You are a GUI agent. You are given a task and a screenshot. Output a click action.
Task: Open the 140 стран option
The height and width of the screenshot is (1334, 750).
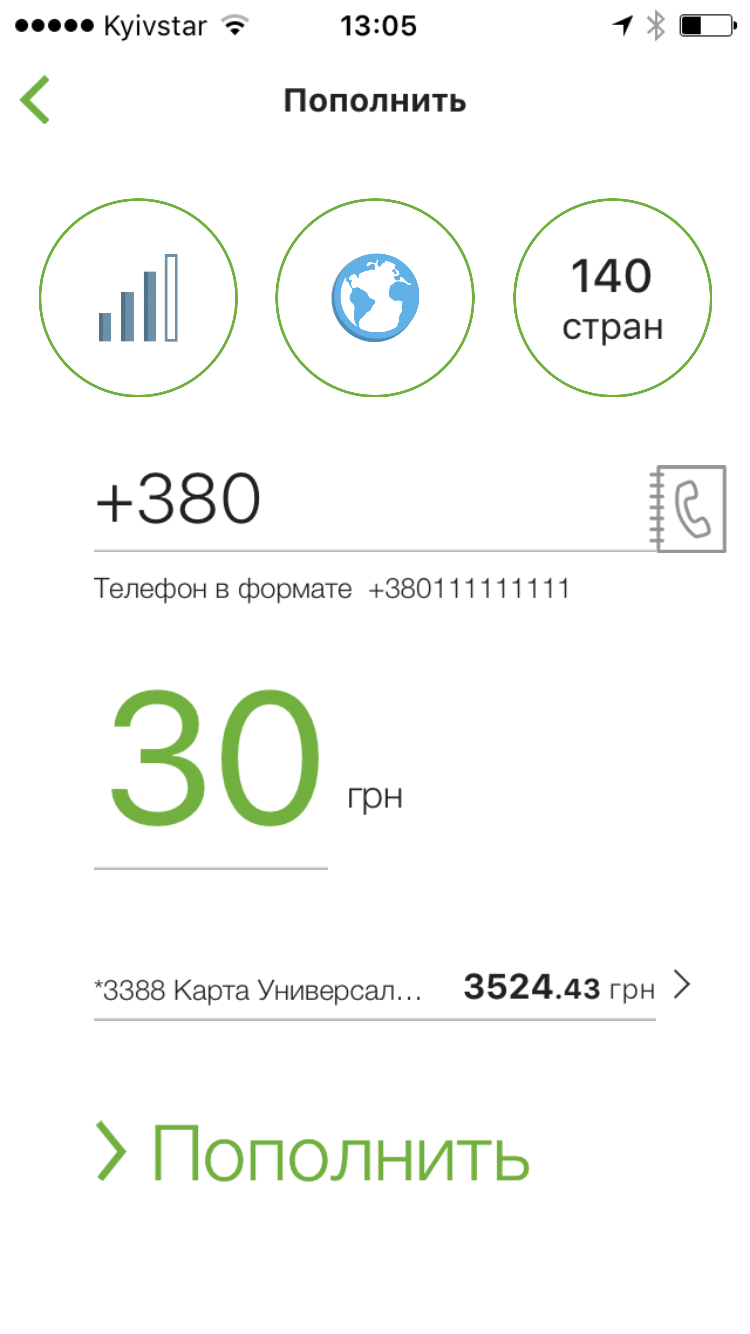point(612,298)
